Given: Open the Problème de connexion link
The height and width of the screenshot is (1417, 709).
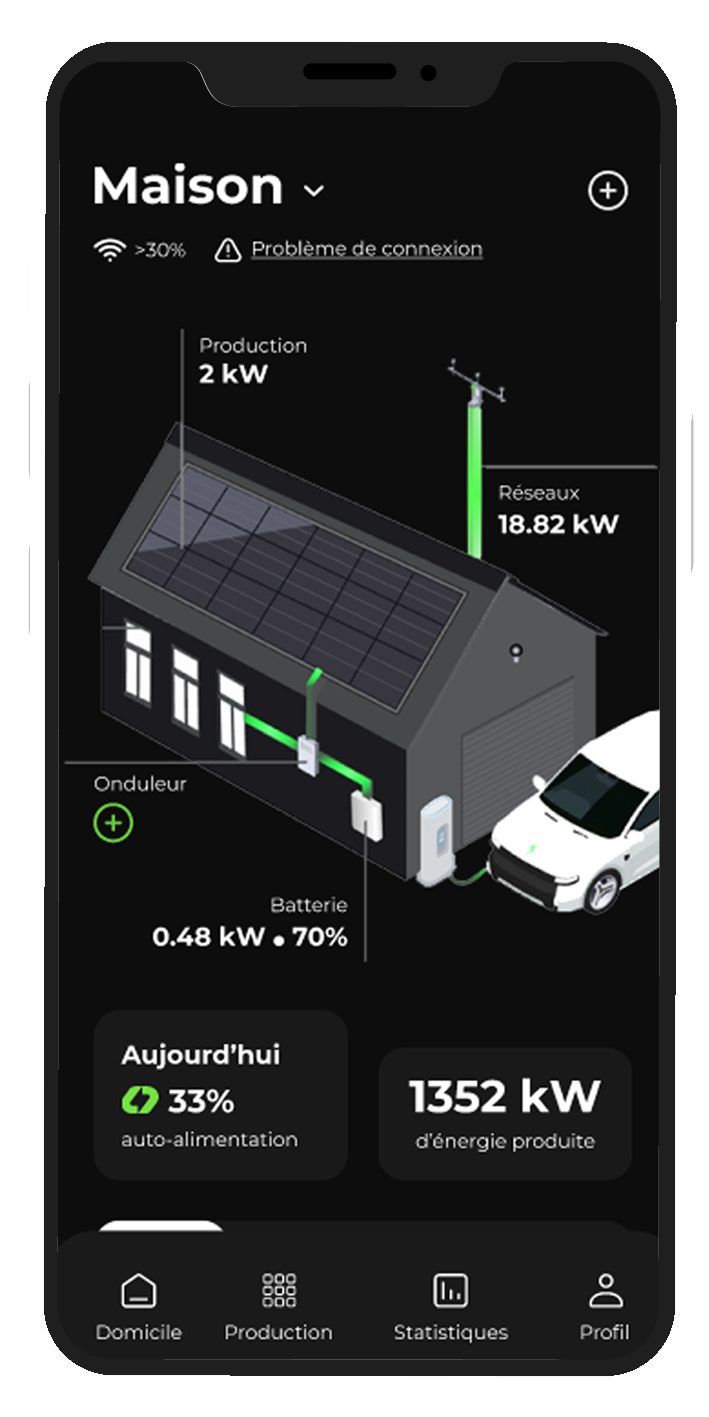Looking at the screenshot, I should pos(366,249).
